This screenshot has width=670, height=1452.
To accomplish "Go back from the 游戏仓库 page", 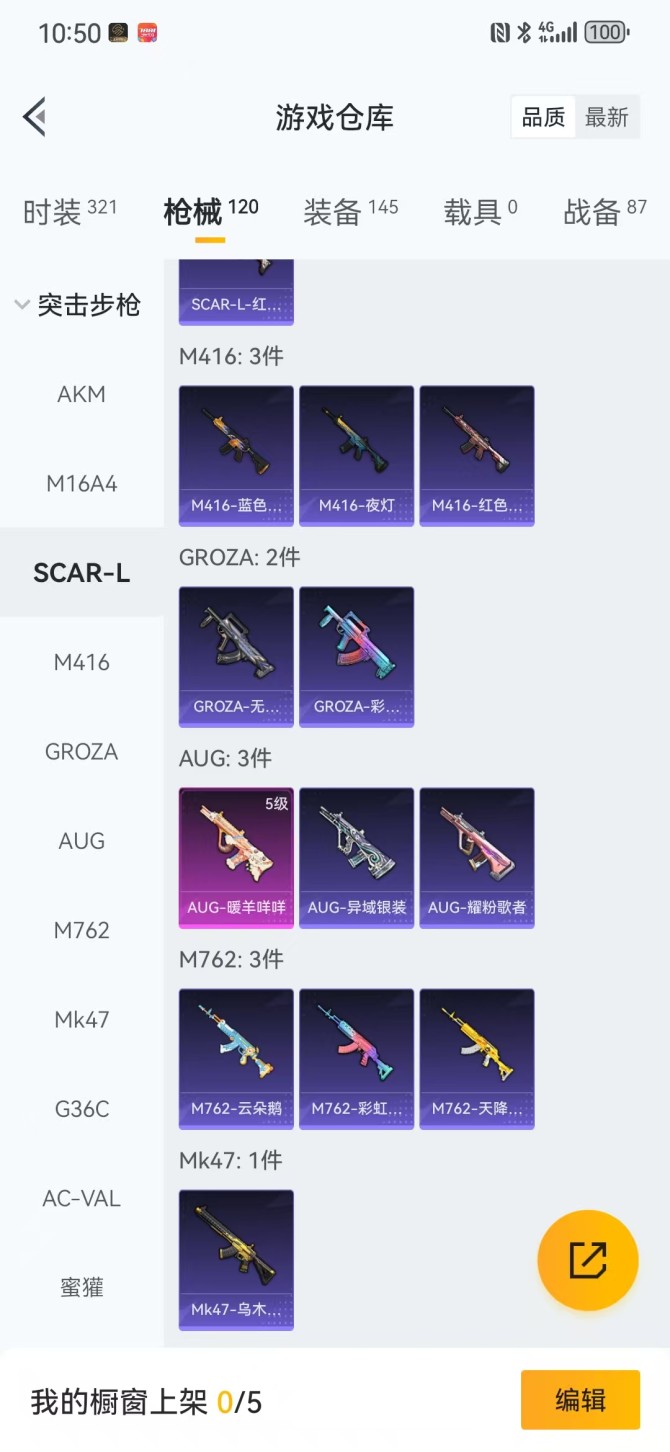I will (x=35, y=117).
